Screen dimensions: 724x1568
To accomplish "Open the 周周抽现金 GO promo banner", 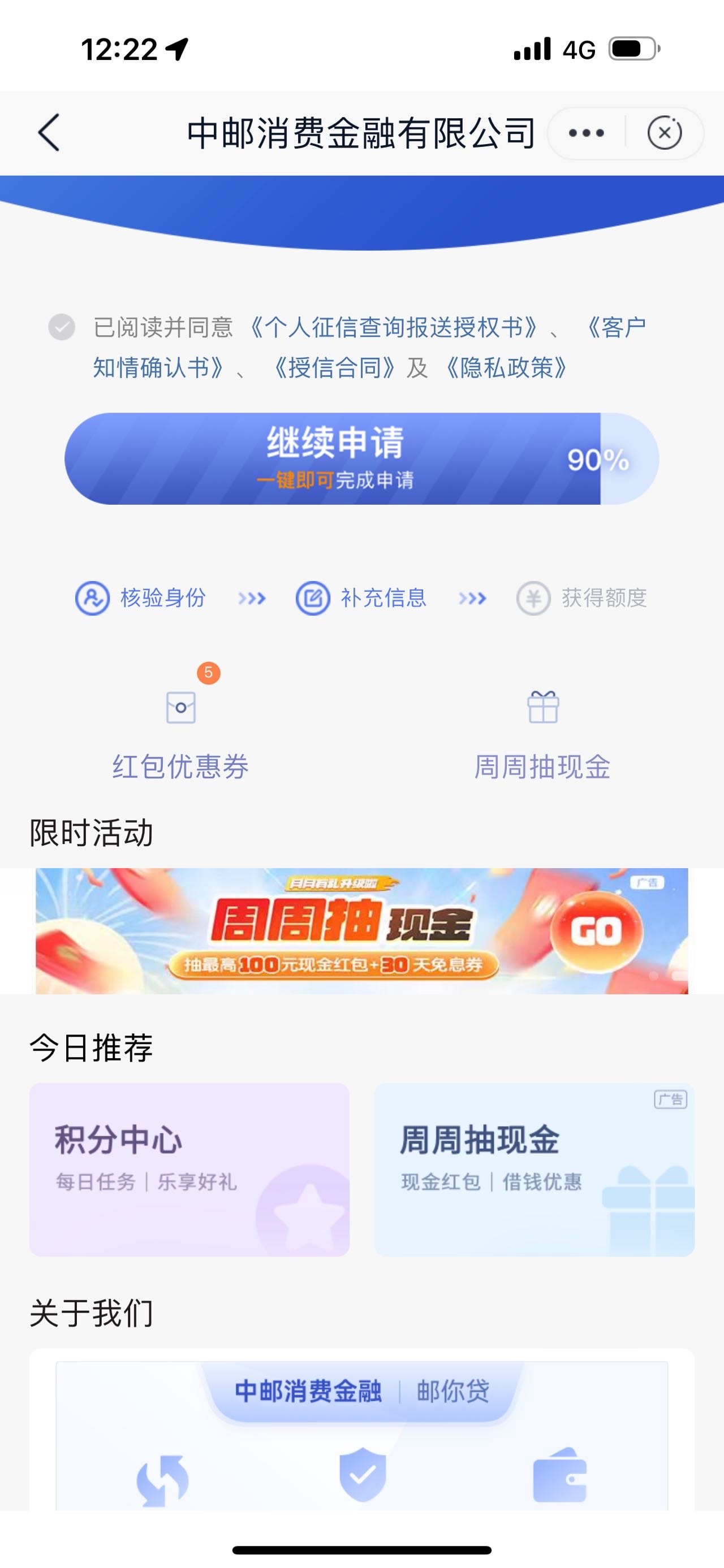I will tap(361, 931).
